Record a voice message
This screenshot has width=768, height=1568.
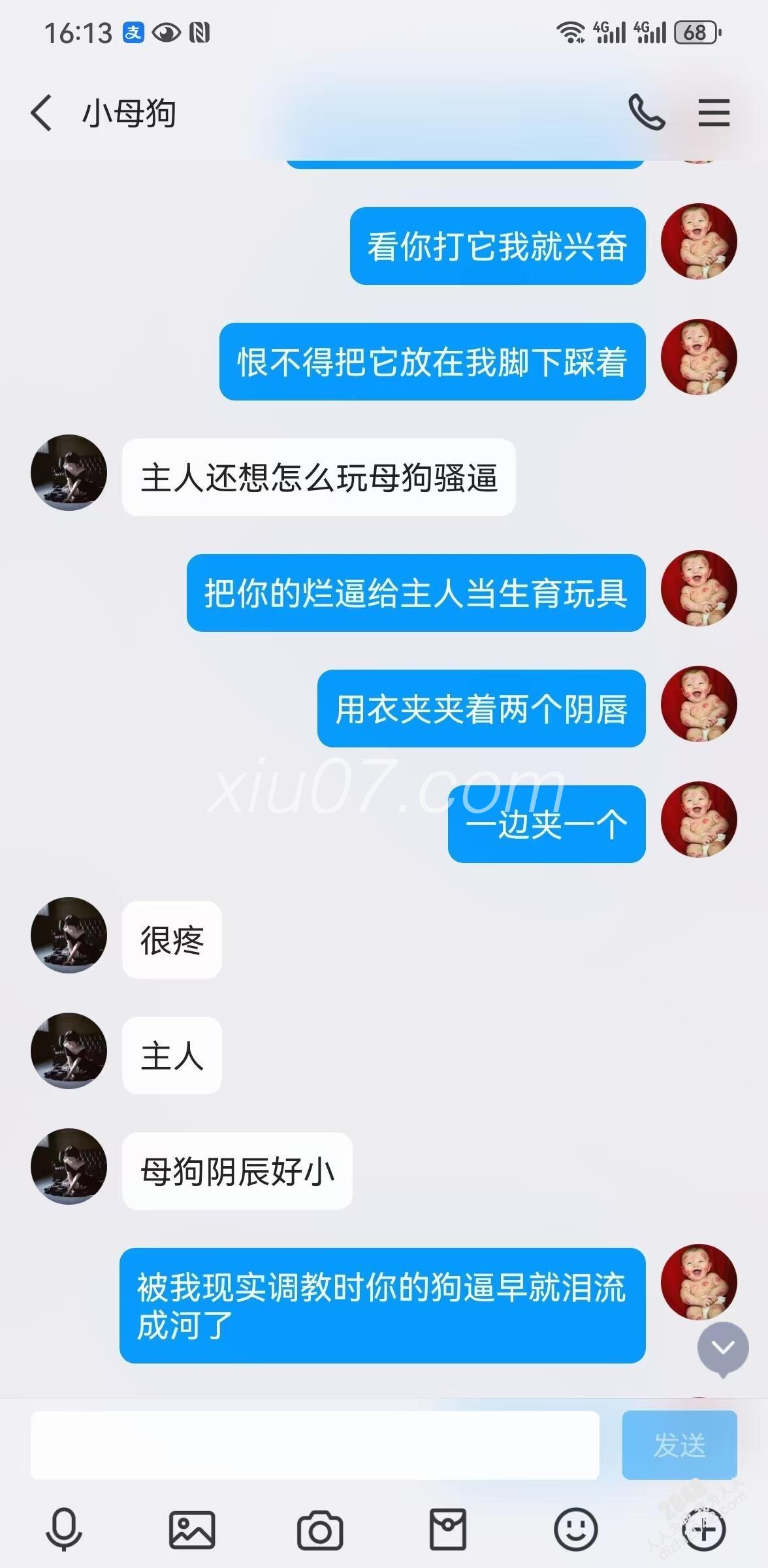[64, 1529]
